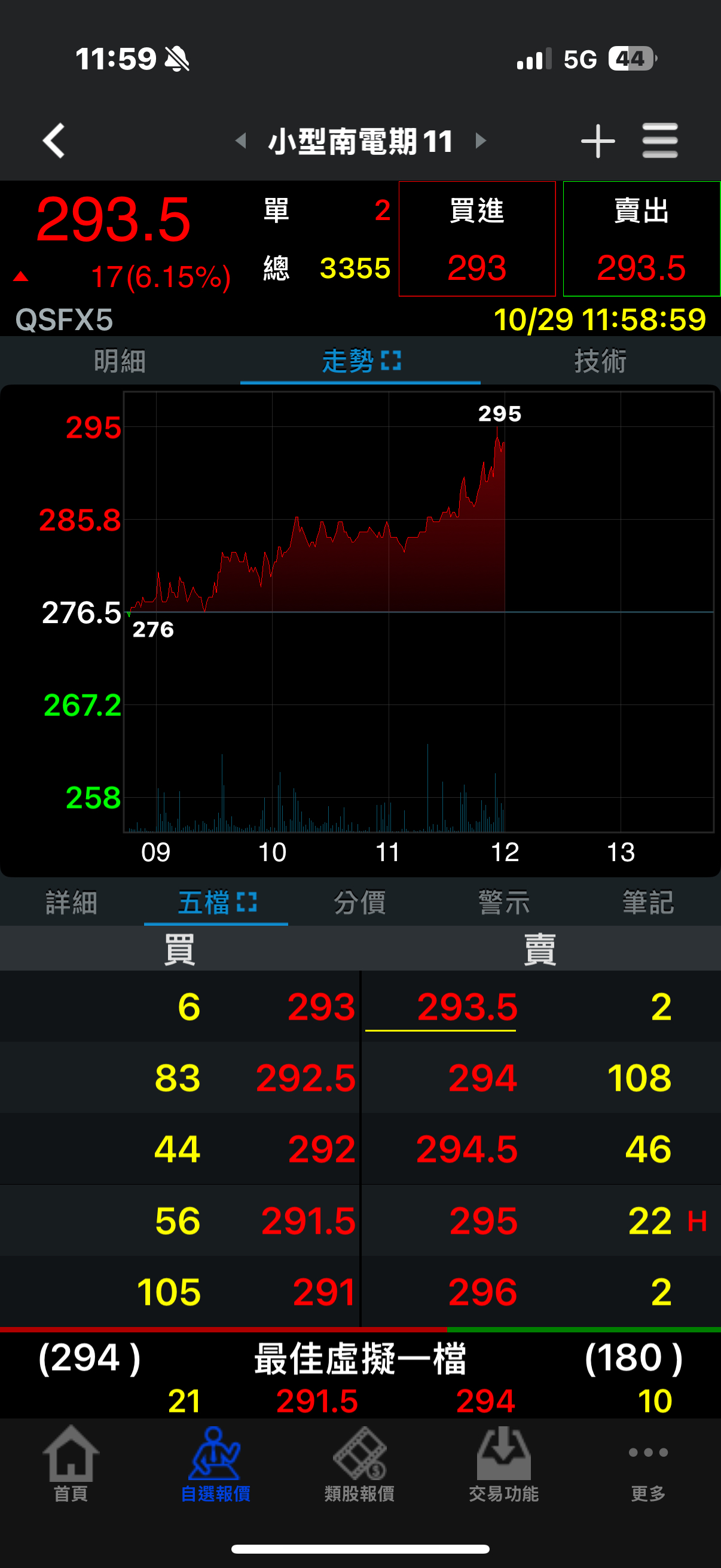The height and width of the screenshot is (1568, 721).
Task: Tap the 買進 buy box at 293
Action: (477, 239)
